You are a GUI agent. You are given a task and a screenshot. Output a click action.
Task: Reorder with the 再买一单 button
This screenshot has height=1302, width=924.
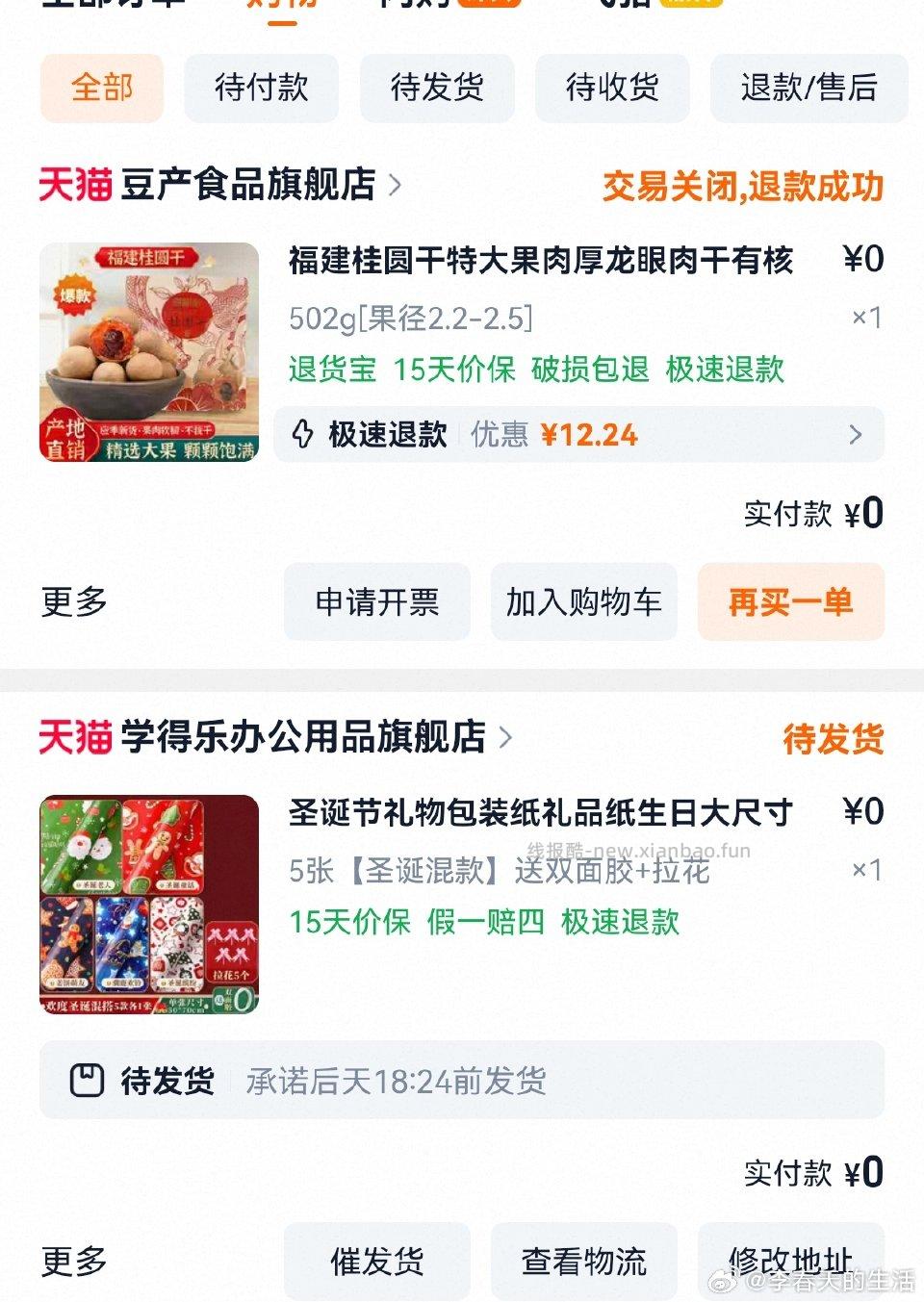(x=790, y=602)
